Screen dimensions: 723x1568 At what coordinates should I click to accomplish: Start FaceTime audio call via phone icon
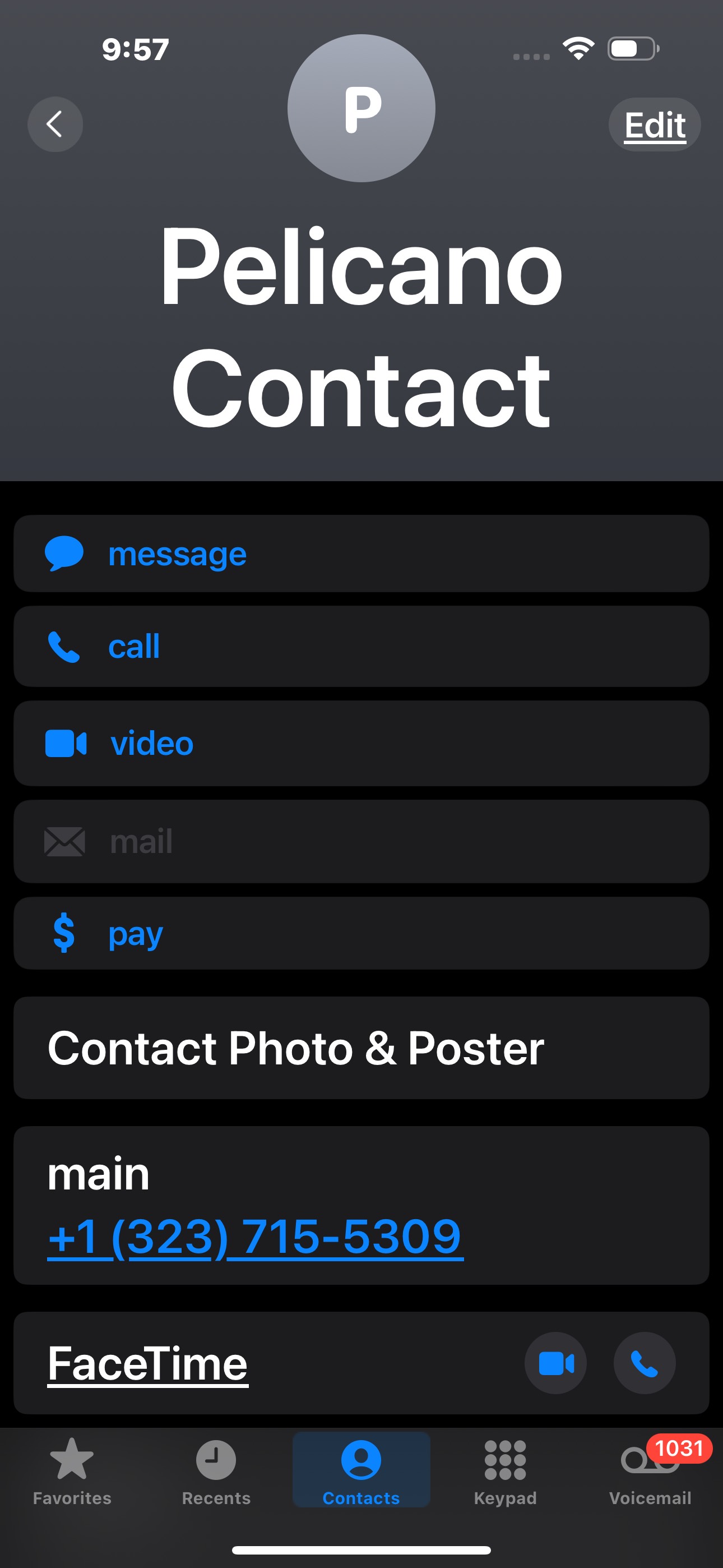click(645, 1363)
